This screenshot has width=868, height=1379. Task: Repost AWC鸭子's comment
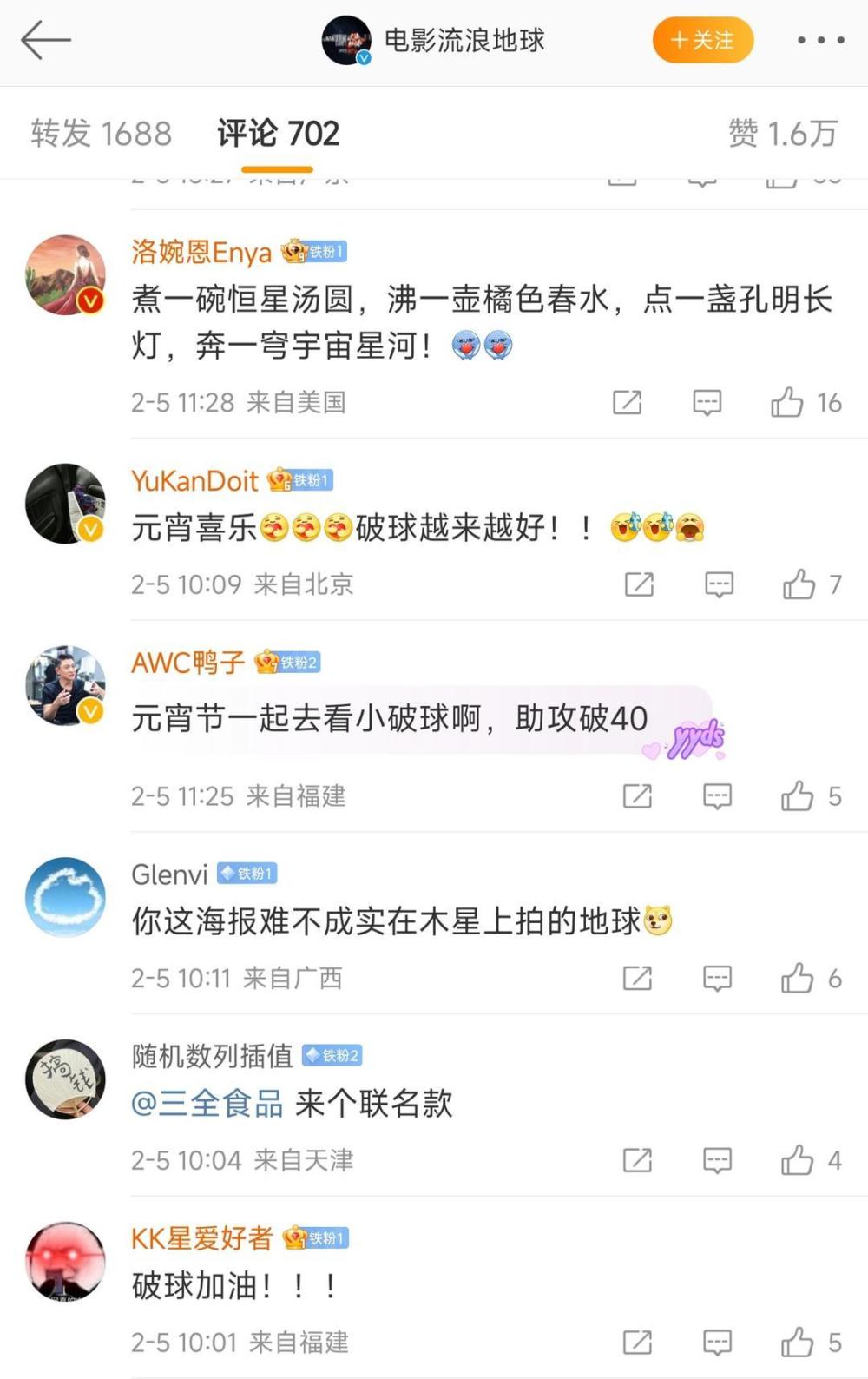pyautogui.click(x=637, y=796)
